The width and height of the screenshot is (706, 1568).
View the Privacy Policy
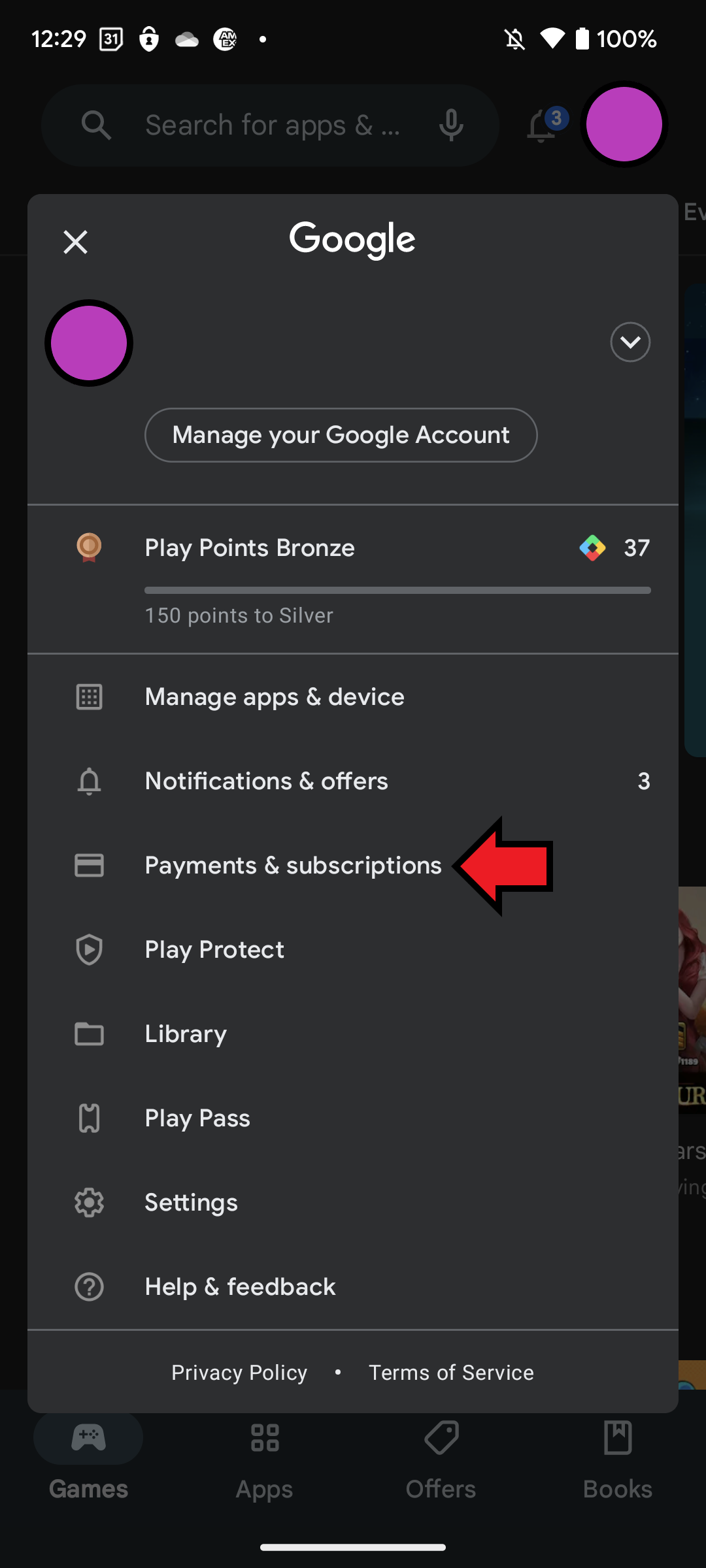239,1373
